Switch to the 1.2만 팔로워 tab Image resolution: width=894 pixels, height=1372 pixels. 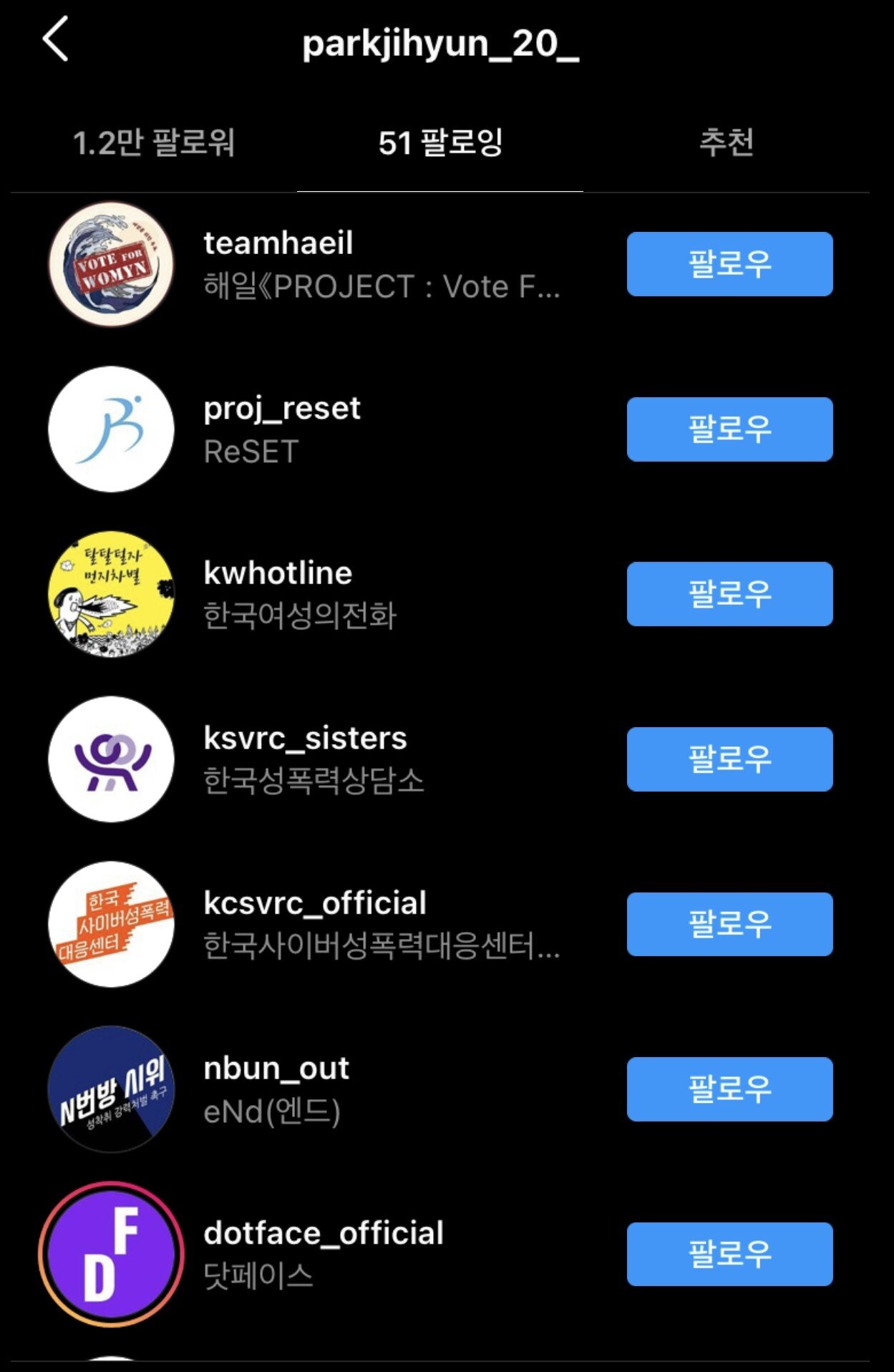tap(154, 142)
